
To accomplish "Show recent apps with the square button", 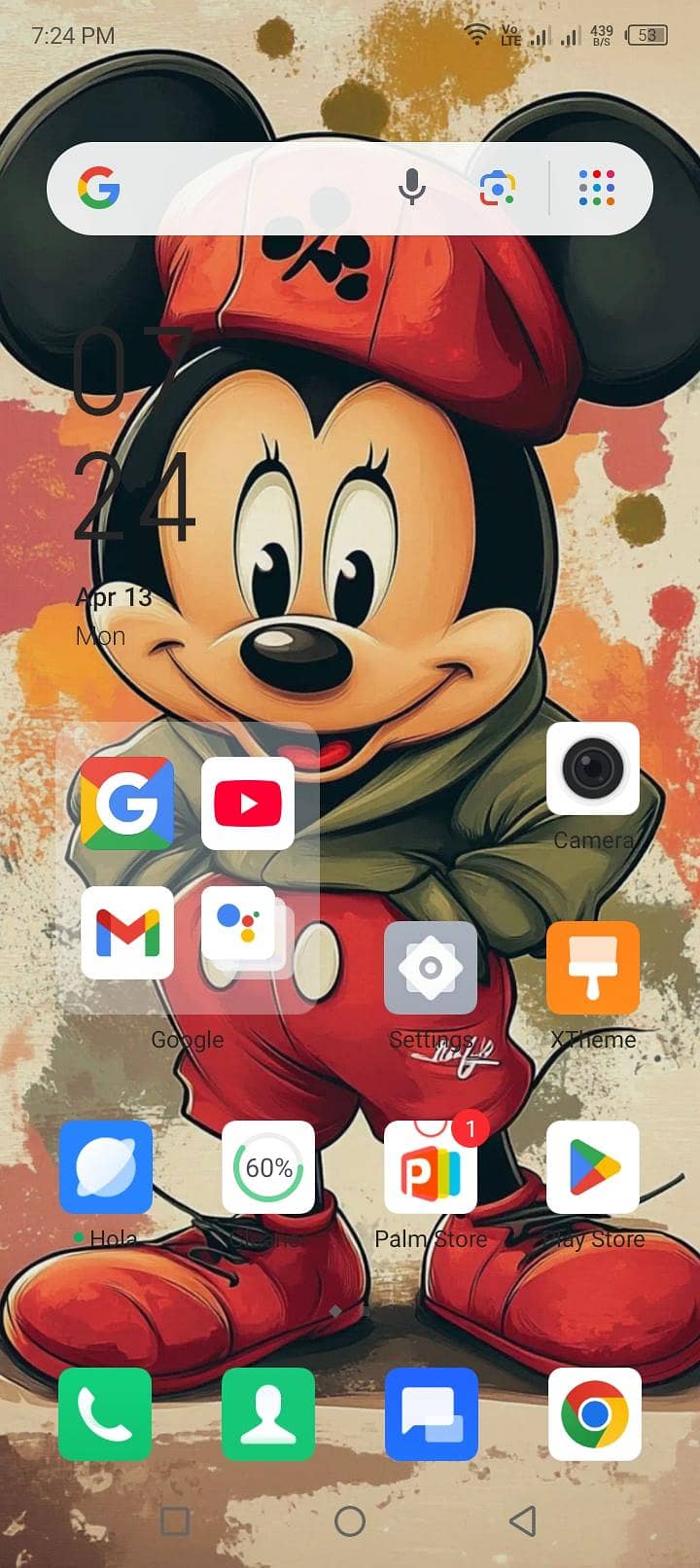I will [175, 1520].
